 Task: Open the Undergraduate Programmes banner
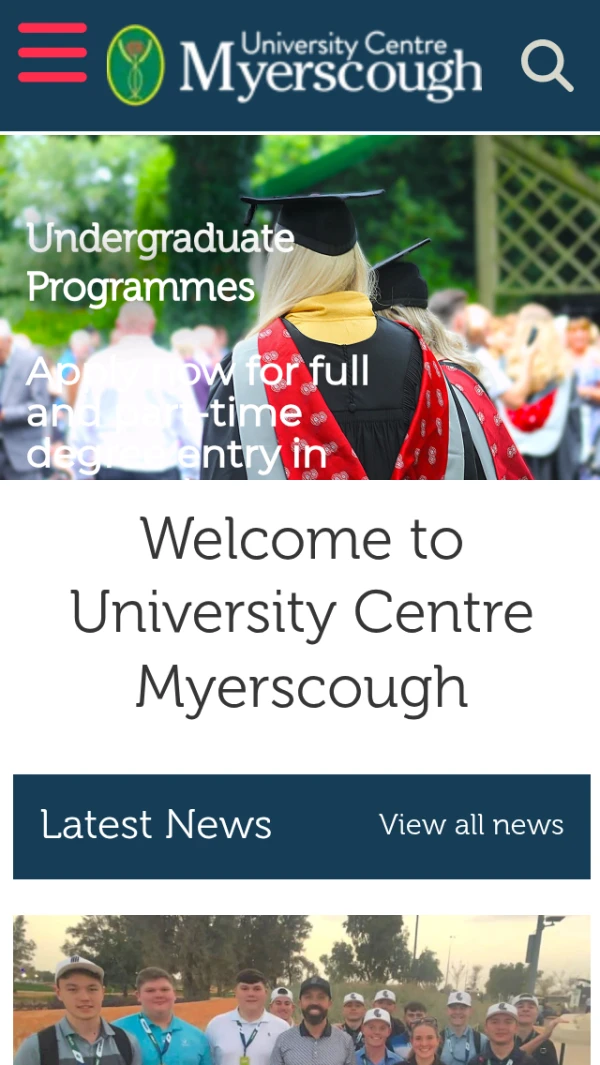tap(160, 263)
